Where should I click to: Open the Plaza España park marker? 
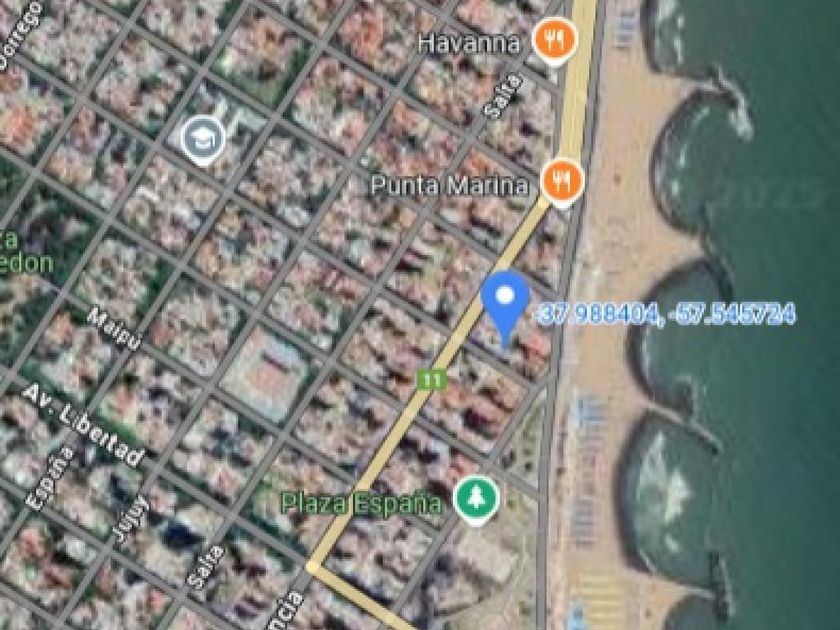476,500
